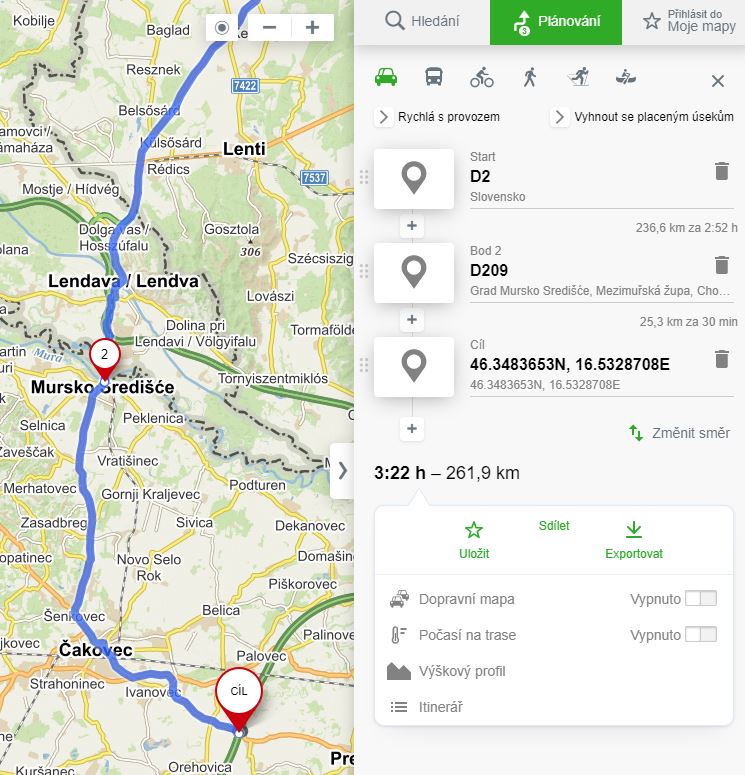Select cross-country skiing mode
Image resolution: width=745 pixels, height=775 pixels.
click(x=578, y=77)
